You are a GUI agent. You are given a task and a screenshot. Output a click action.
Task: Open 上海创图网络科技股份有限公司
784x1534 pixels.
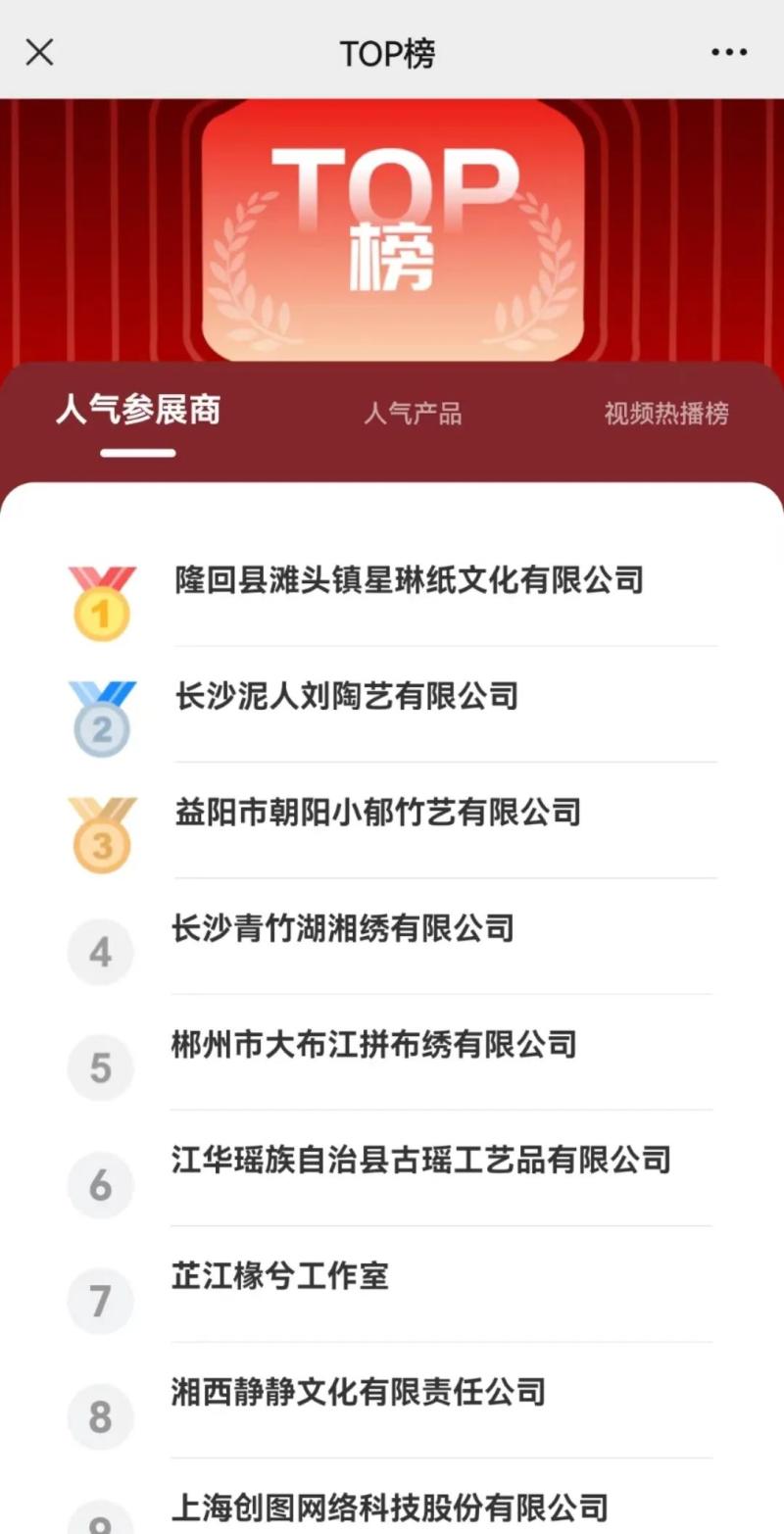389,1507
